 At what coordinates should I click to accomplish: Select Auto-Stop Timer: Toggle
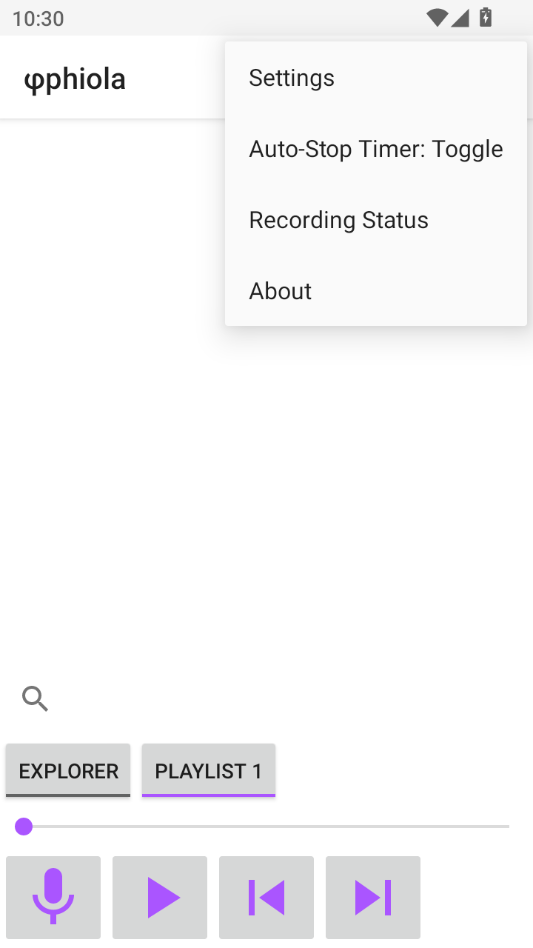[x=375, y=149]
